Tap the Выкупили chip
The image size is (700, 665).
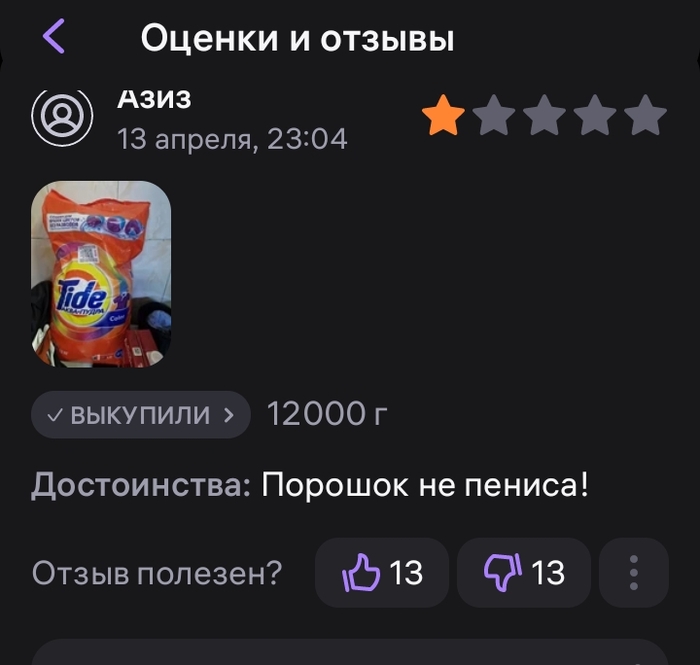(x=140, y=415)
